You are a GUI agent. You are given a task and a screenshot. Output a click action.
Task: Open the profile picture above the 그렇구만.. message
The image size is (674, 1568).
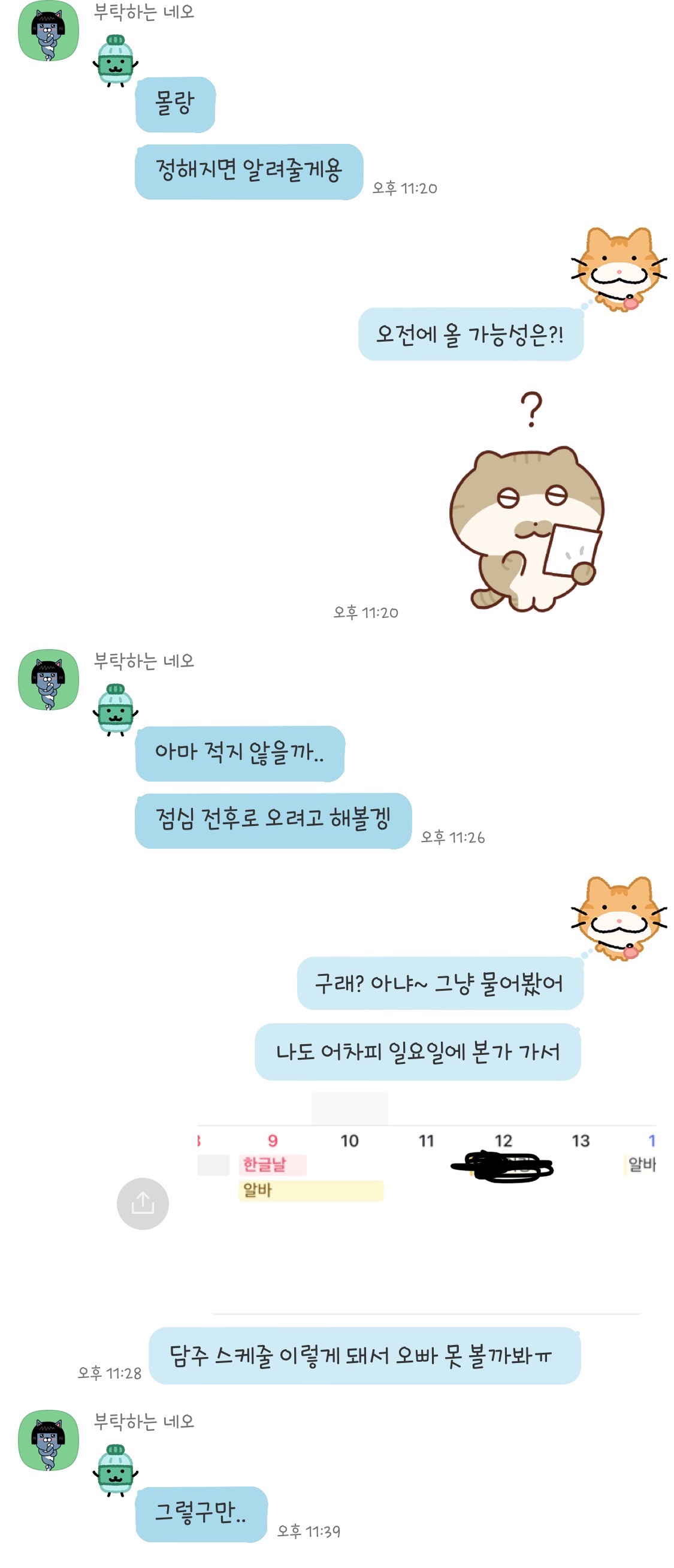pos(49,1440)
